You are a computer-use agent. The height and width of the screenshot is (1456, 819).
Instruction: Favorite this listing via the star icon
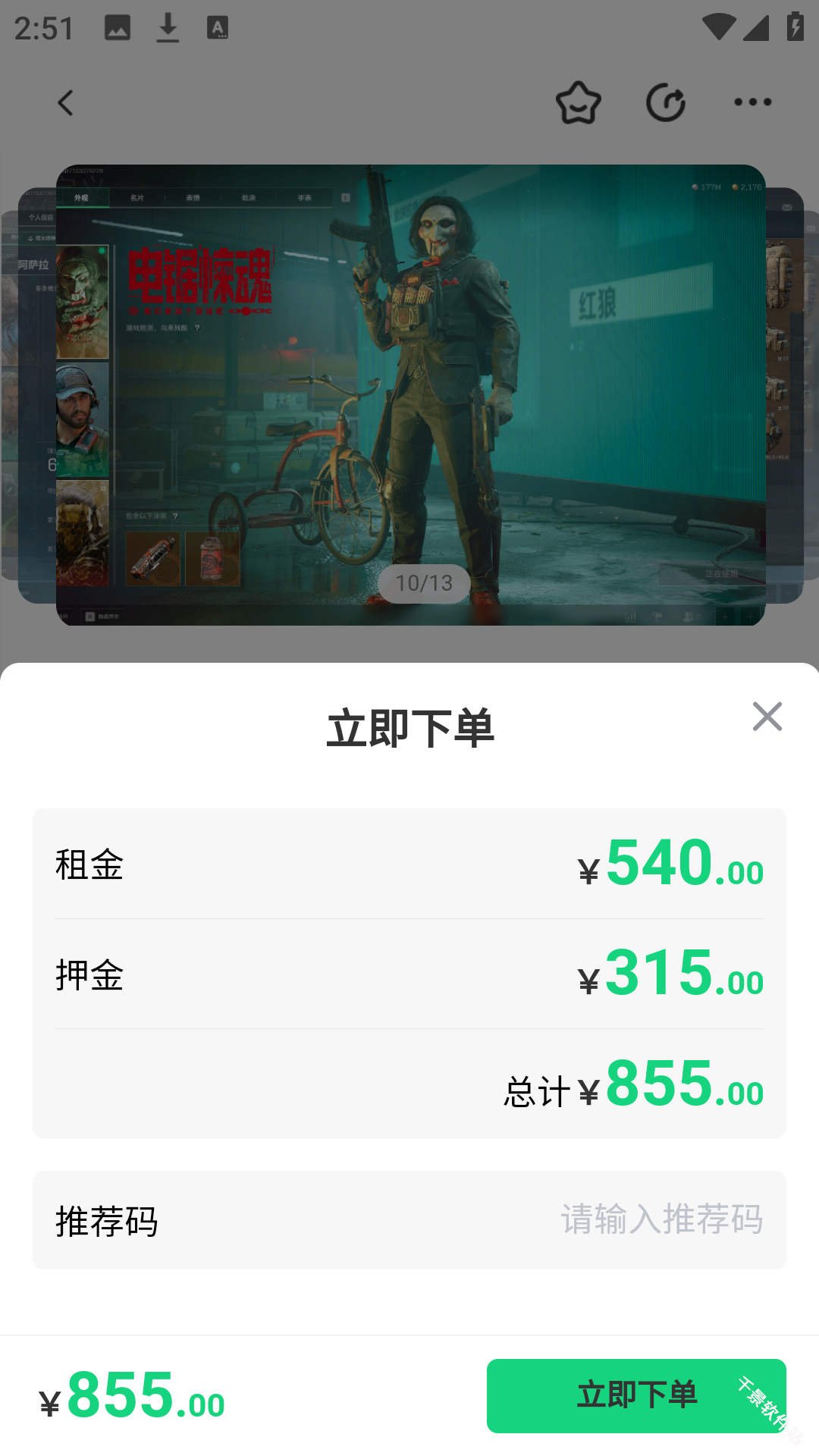579,103
